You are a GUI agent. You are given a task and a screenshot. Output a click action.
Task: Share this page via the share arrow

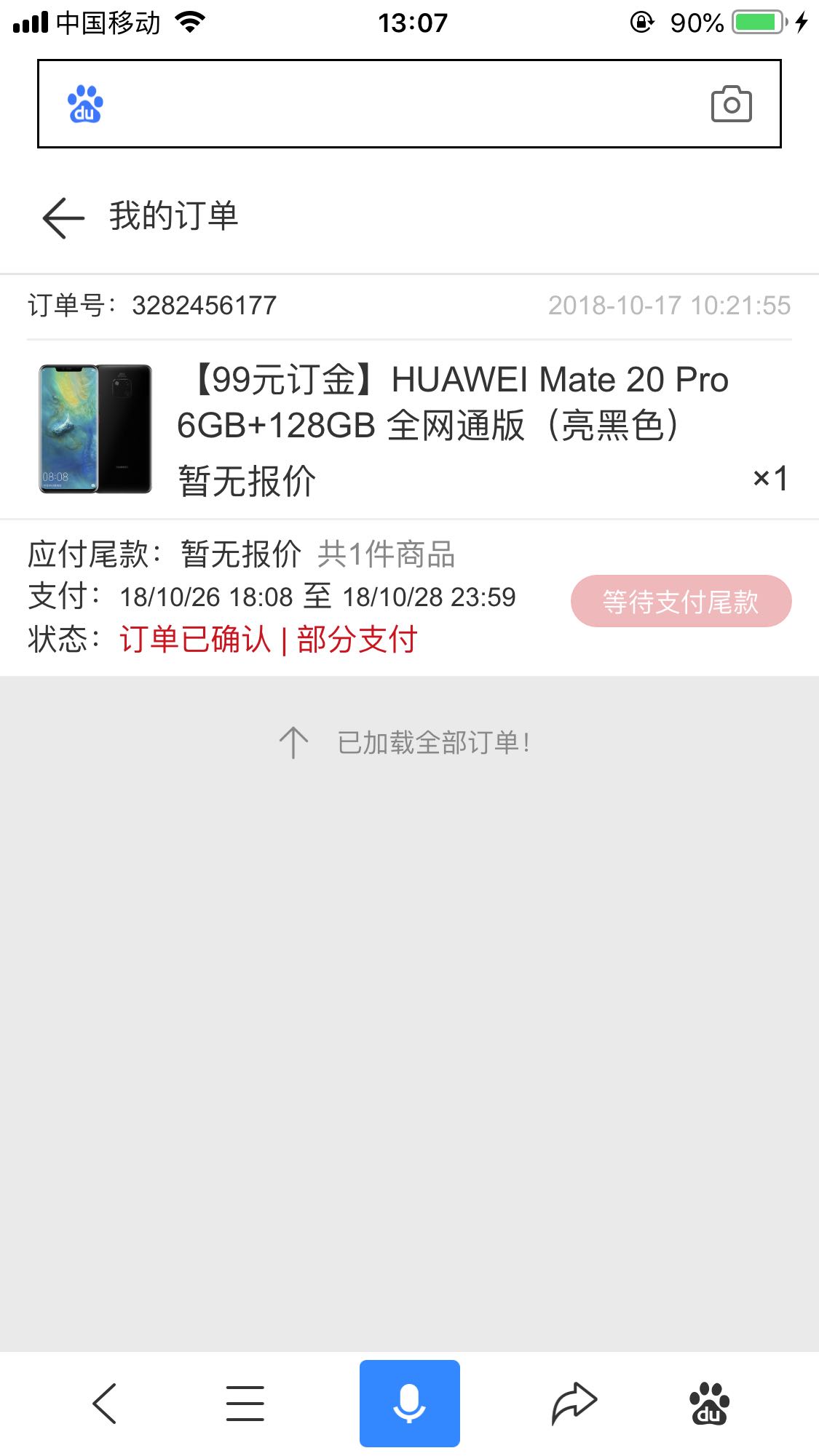click(x=574, y=1404)
